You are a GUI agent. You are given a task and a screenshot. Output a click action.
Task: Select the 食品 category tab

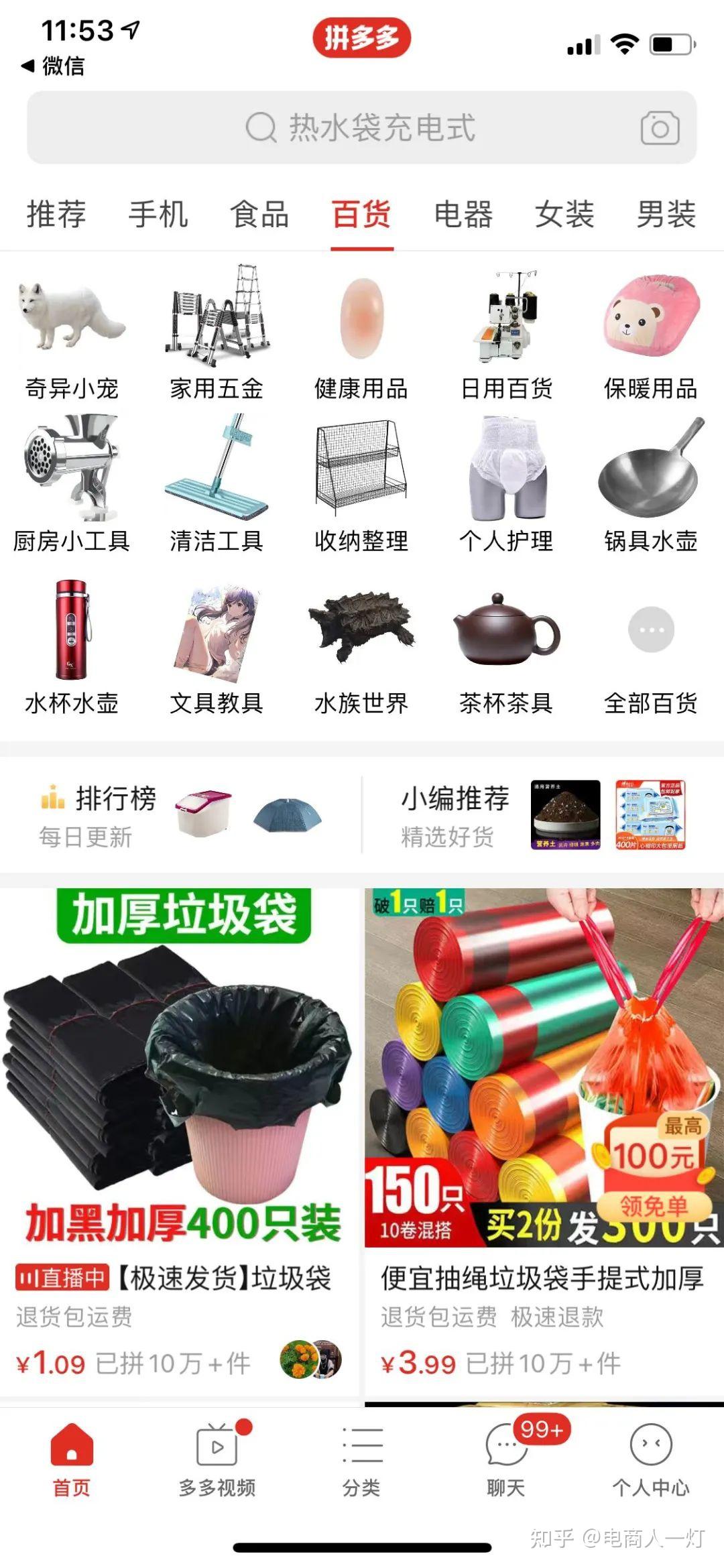point(259,215)
